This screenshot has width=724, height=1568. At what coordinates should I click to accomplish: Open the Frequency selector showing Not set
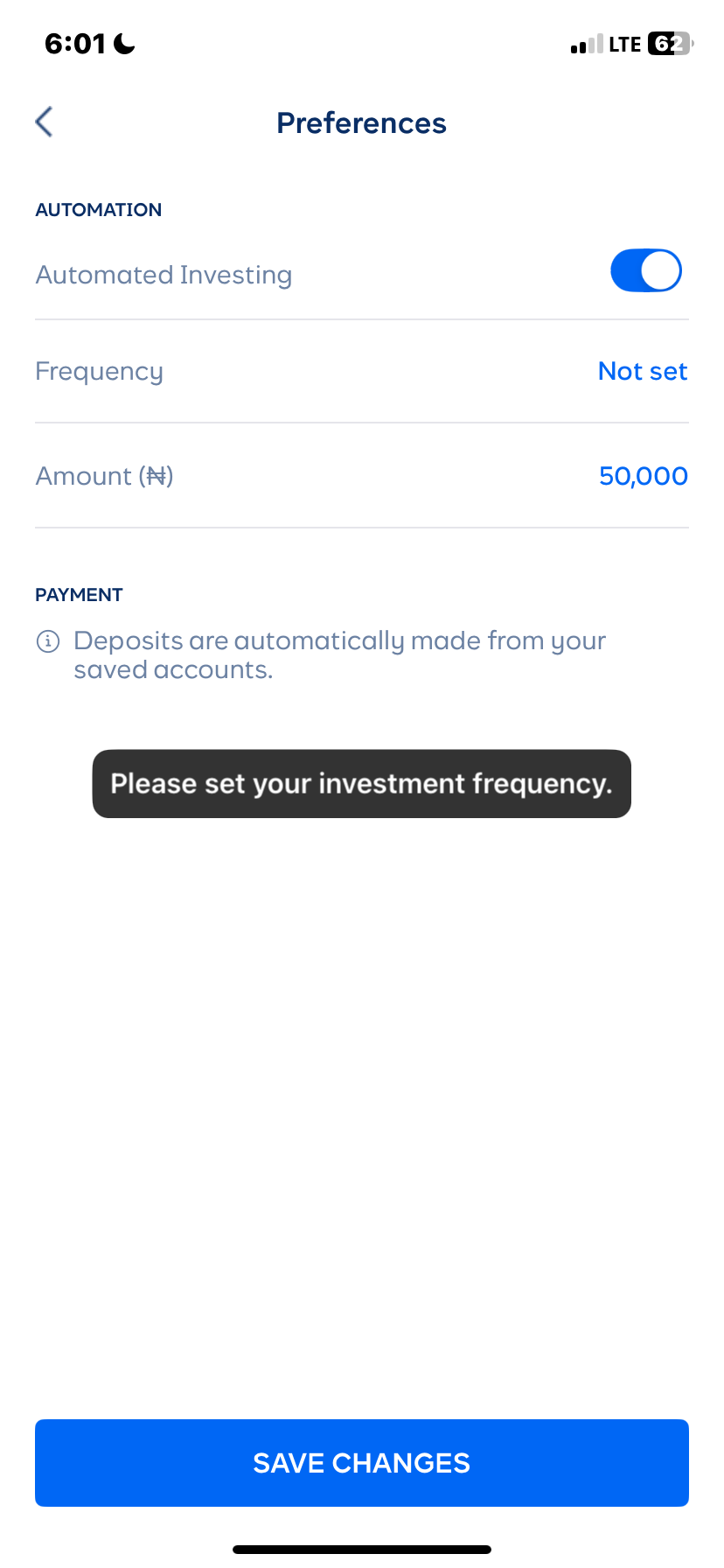642,371
